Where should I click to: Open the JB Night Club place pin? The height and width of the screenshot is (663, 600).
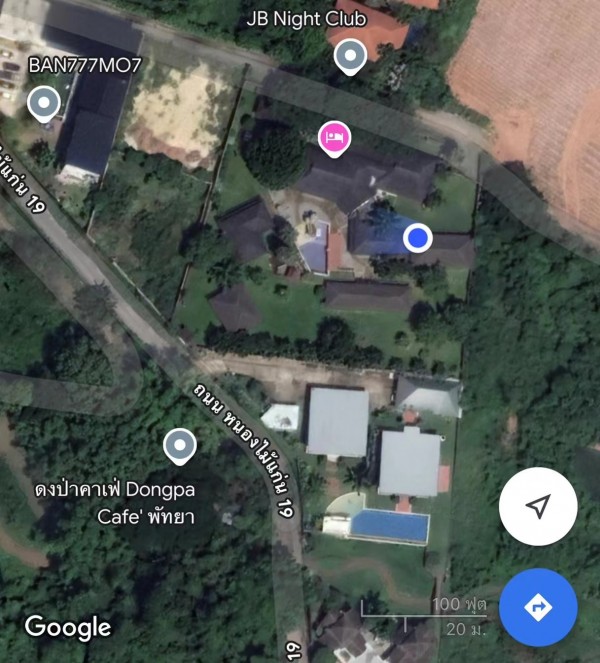[x=350, y=56]
